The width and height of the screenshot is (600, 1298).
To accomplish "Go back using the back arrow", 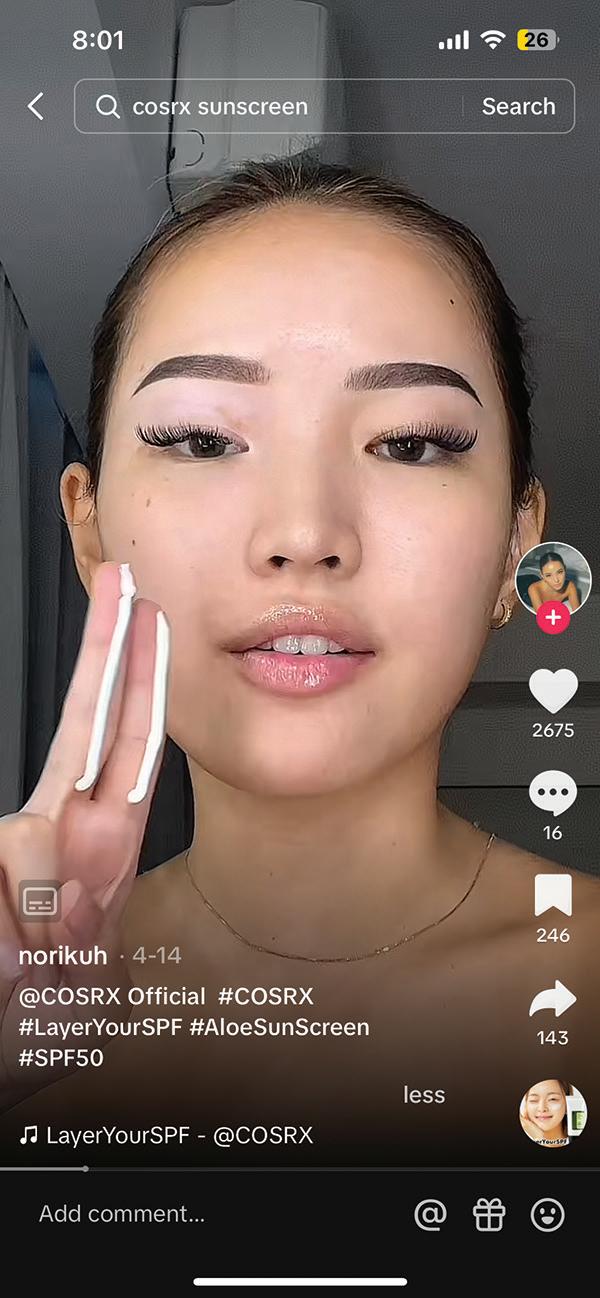I will pos(36,106).
